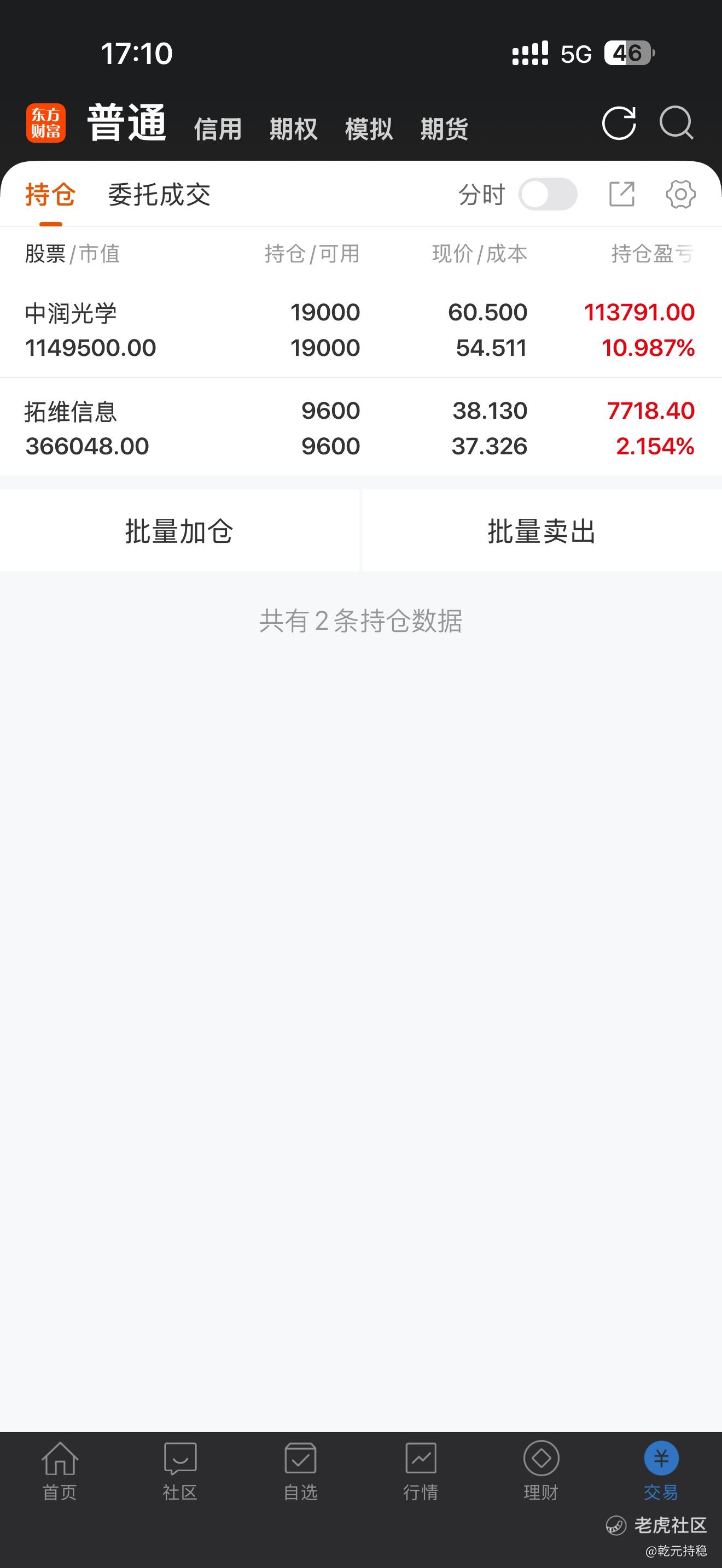Switch to the 信用 account tab

click(x=218, y=129)
